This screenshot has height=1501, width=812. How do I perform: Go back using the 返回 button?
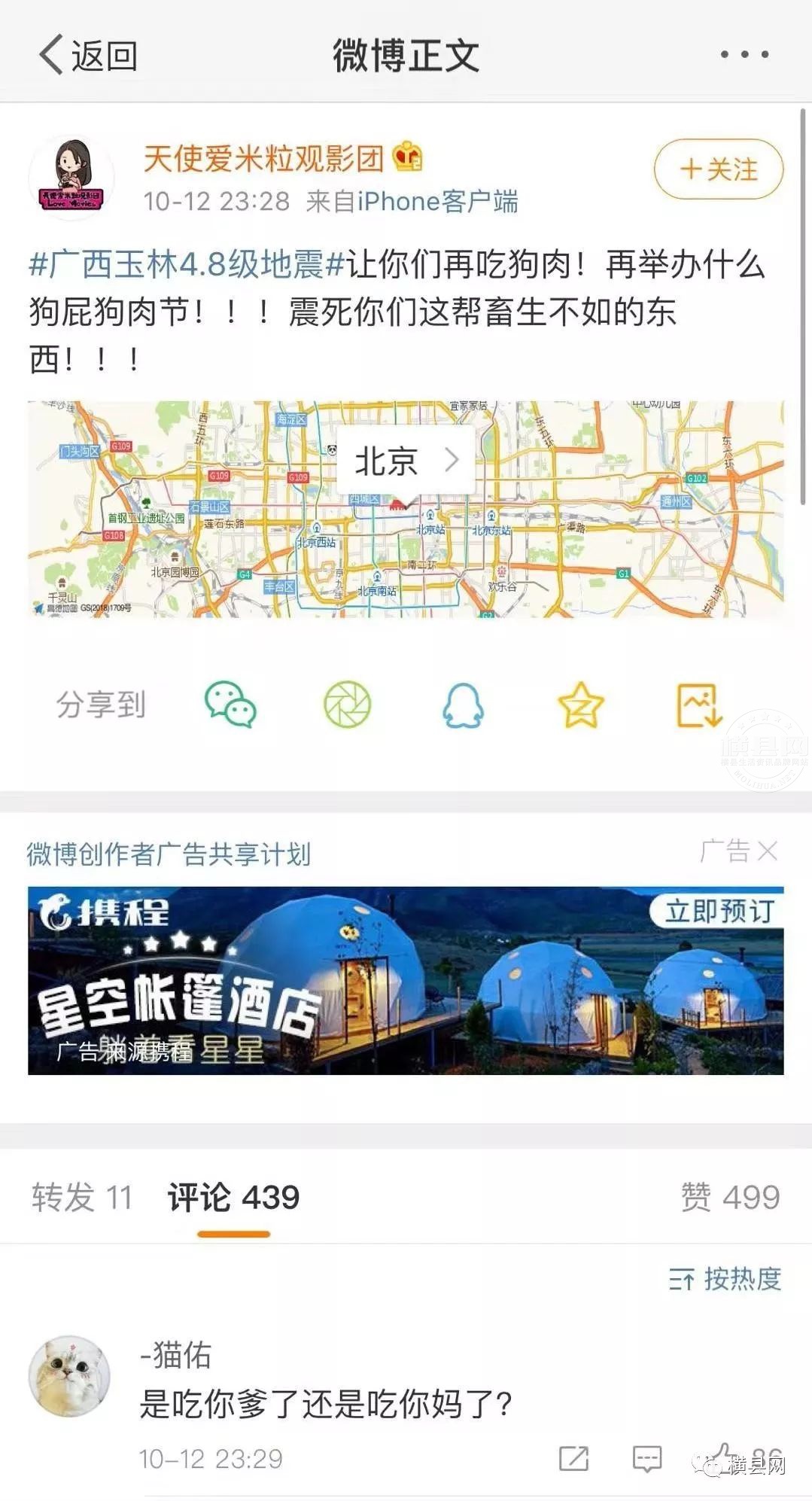[x=87, y=56]
